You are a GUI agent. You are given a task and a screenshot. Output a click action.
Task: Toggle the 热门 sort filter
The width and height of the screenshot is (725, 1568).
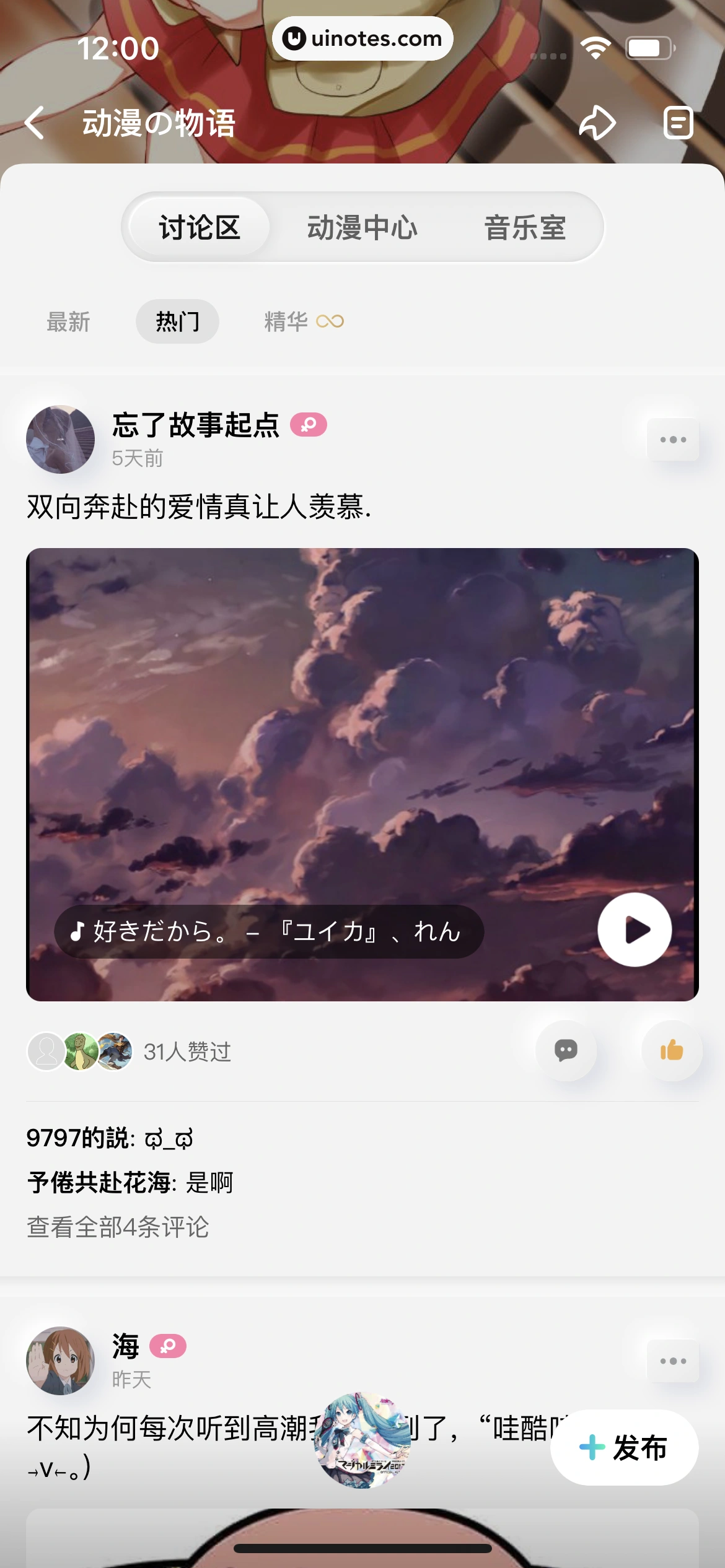pos(177,321)
